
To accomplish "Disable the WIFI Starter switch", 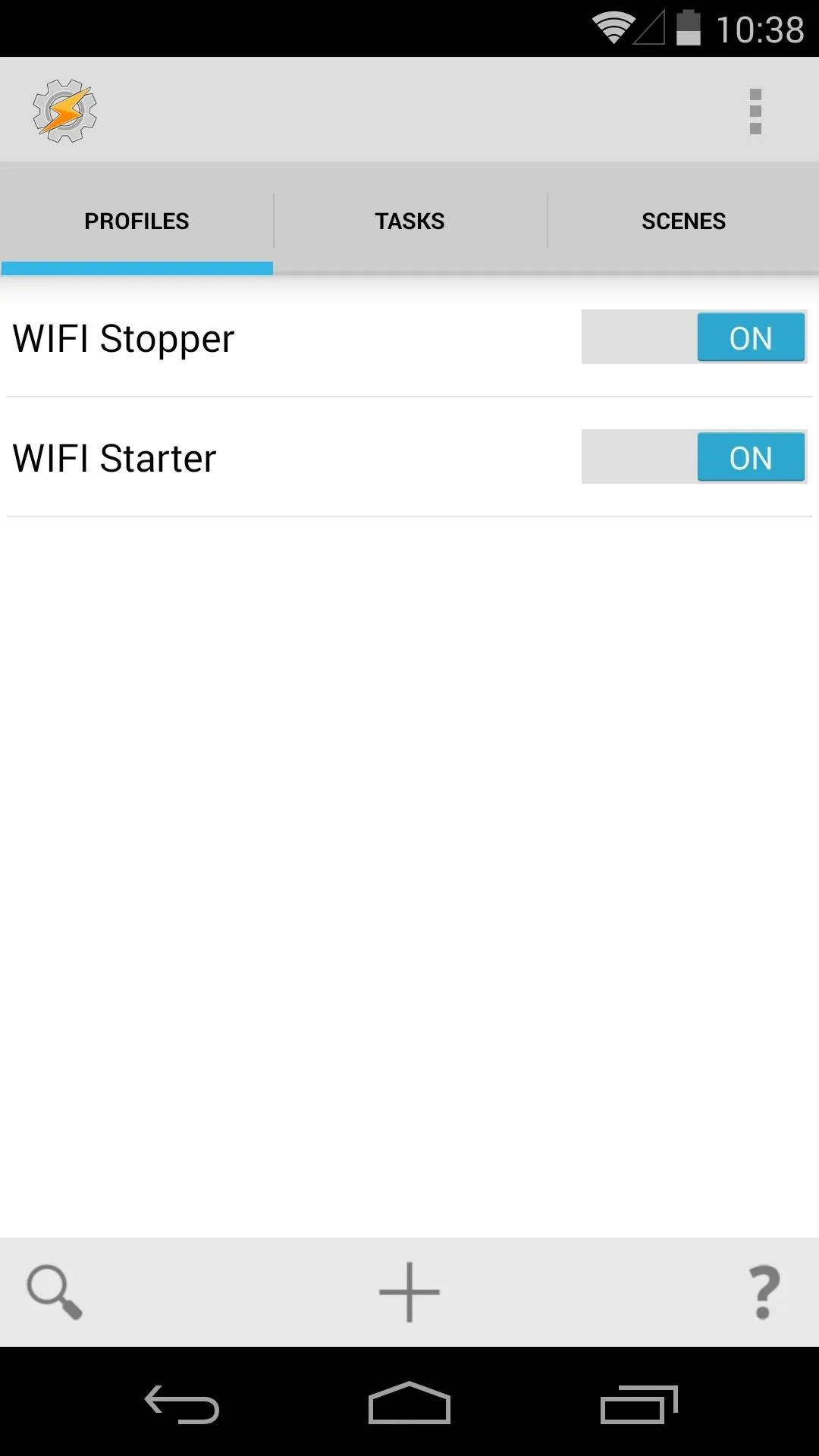I will pyautogui.click(x=694, y=457).
